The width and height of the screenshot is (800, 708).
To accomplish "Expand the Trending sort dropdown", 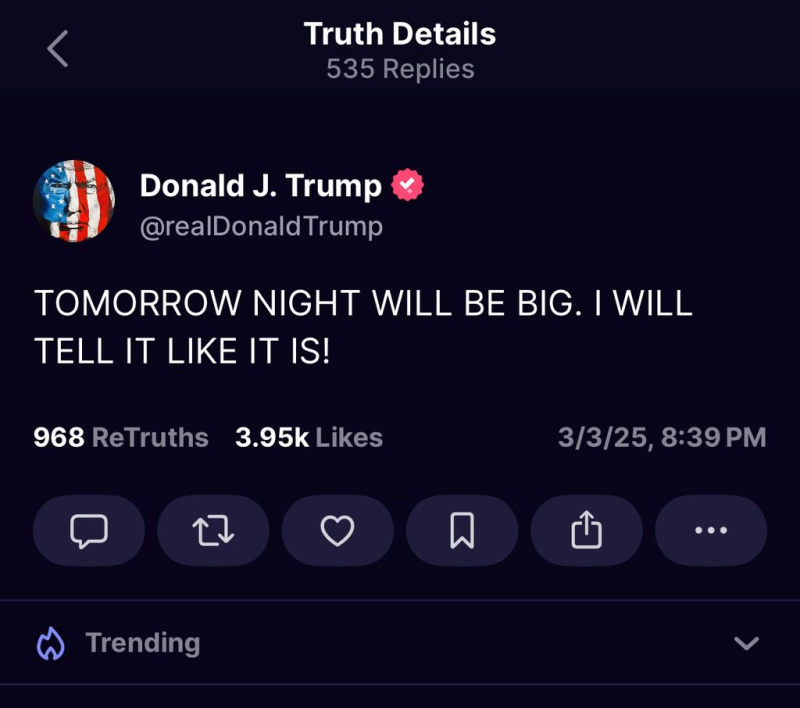I will (x=746, y=643).
